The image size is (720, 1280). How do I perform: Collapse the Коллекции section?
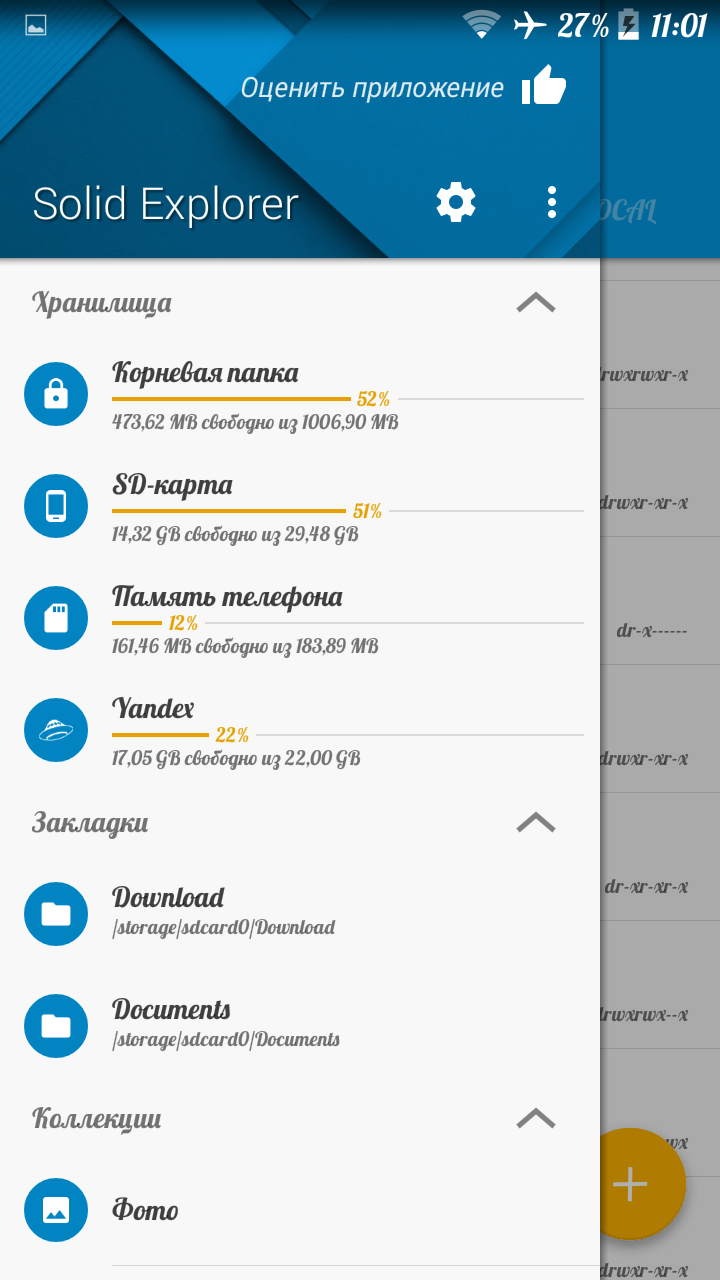pyautogui.click(x=536, y=1118)
